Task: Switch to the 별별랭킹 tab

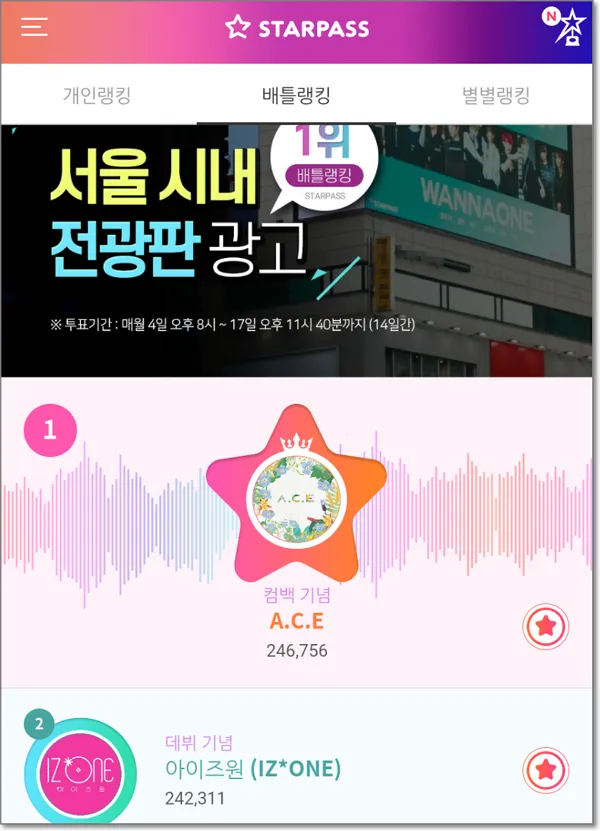Action: [x=496, y=96]
